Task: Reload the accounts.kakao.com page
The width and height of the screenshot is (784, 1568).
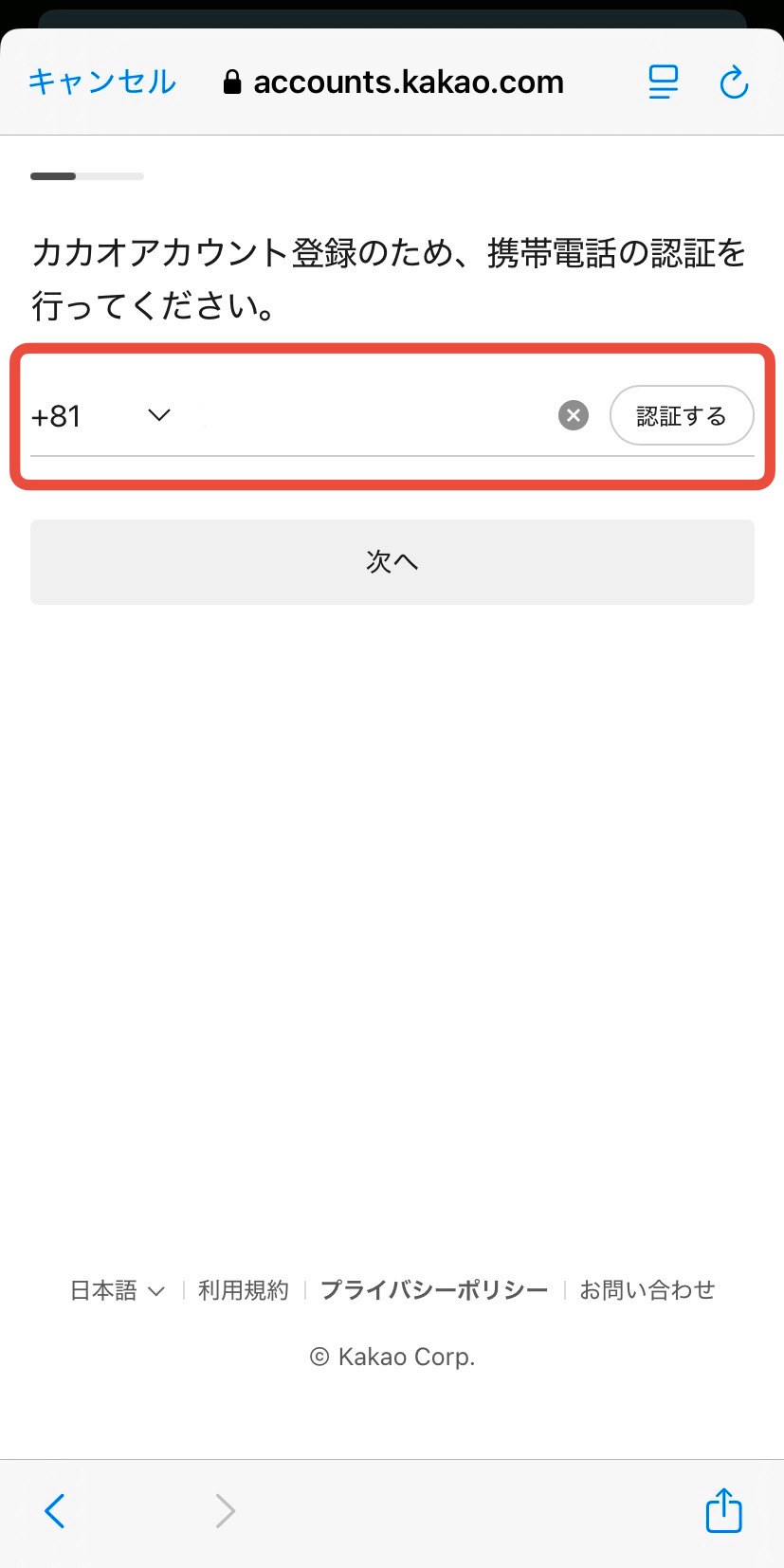Action: [734, 82]
